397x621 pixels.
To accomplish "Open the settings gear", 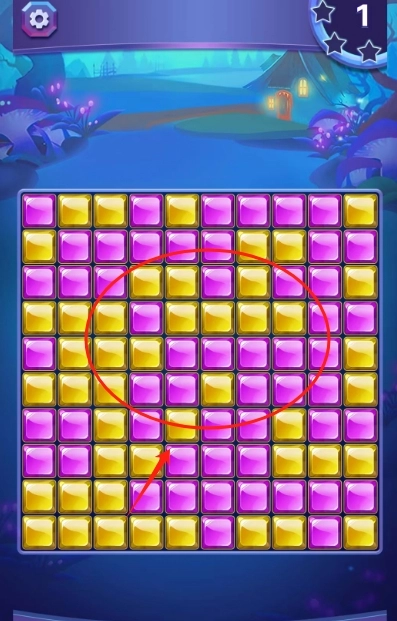I will [39, 19].
